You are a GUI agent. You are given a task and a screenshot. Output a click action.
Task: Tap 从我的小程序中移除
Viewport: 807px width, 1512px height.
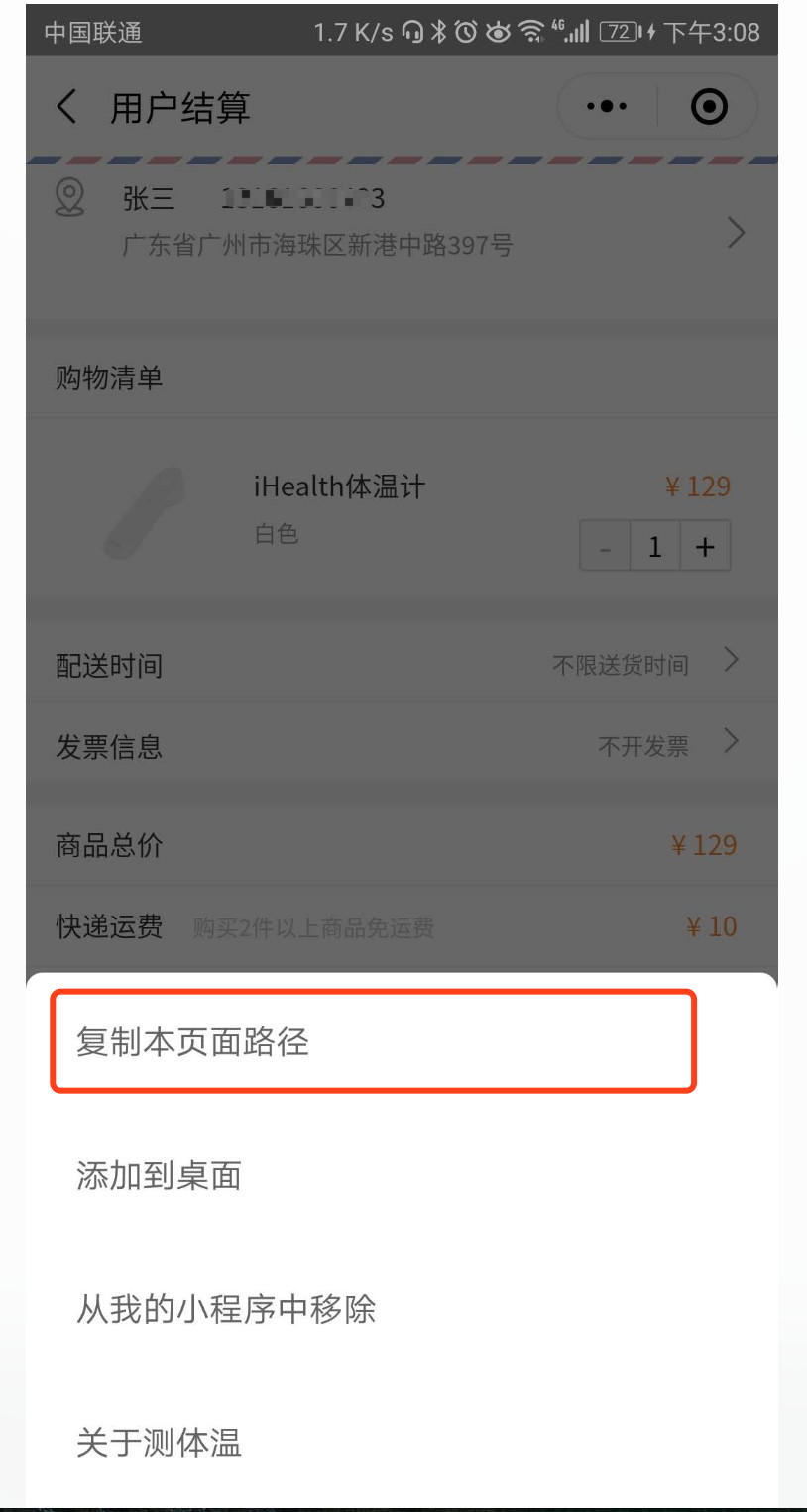(x=402, y=1309)
